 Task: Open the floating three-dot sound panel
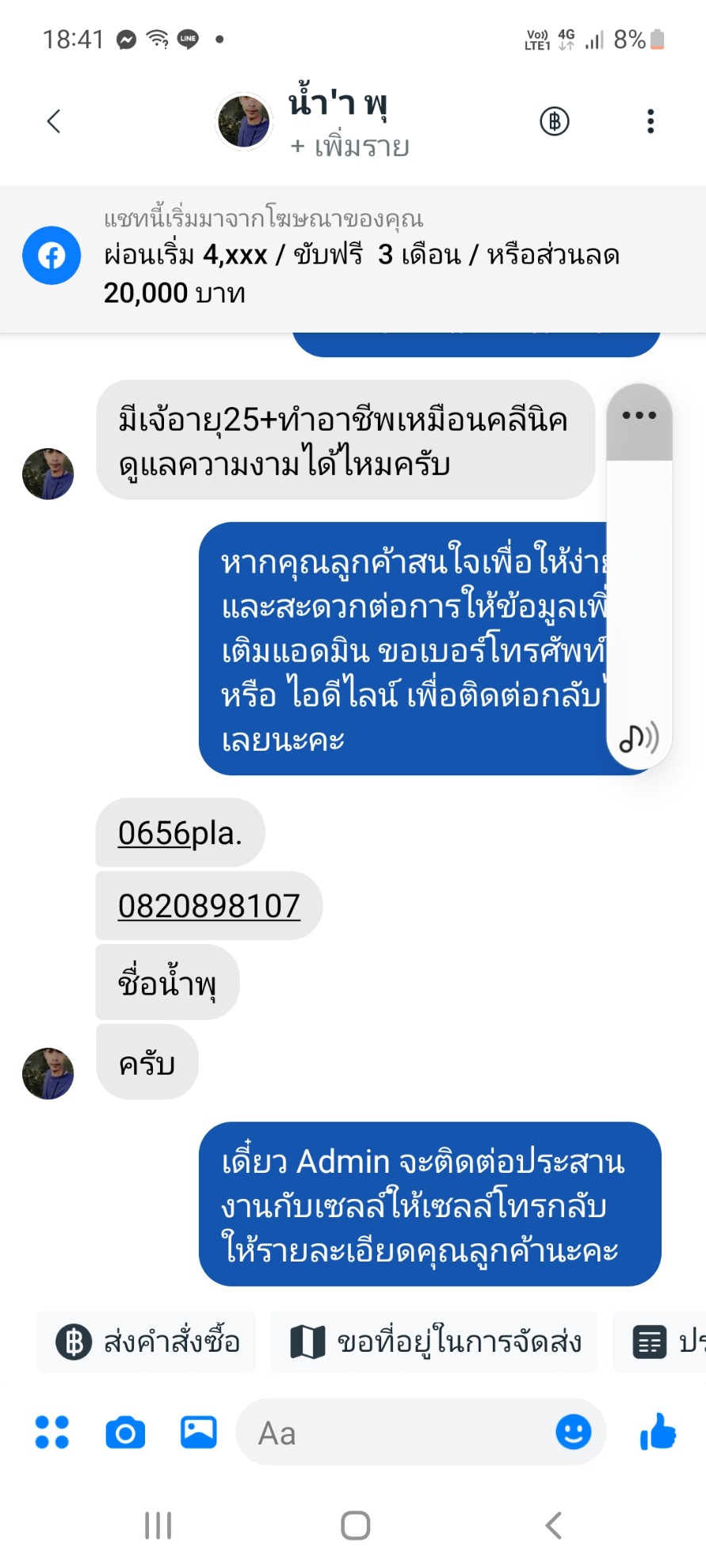click(x=639, y=416)
